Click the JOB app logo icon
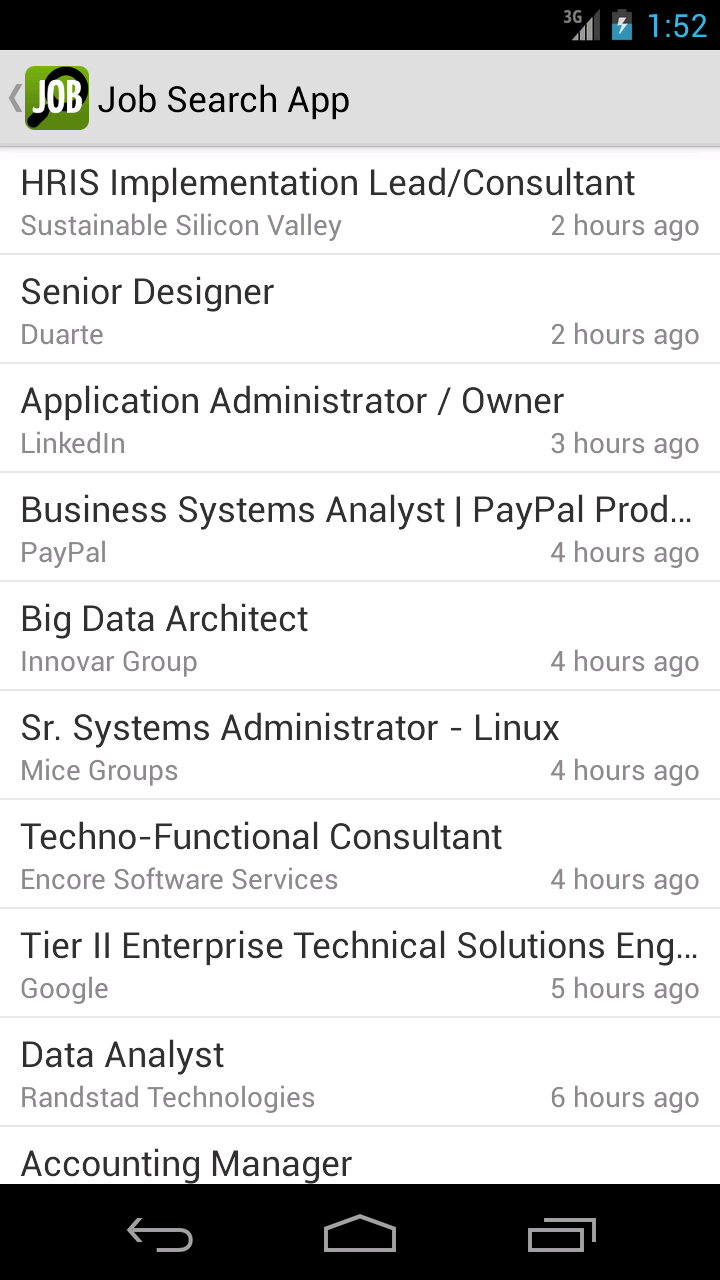Viewport: 720px width, 1280px height. (57, 97)
